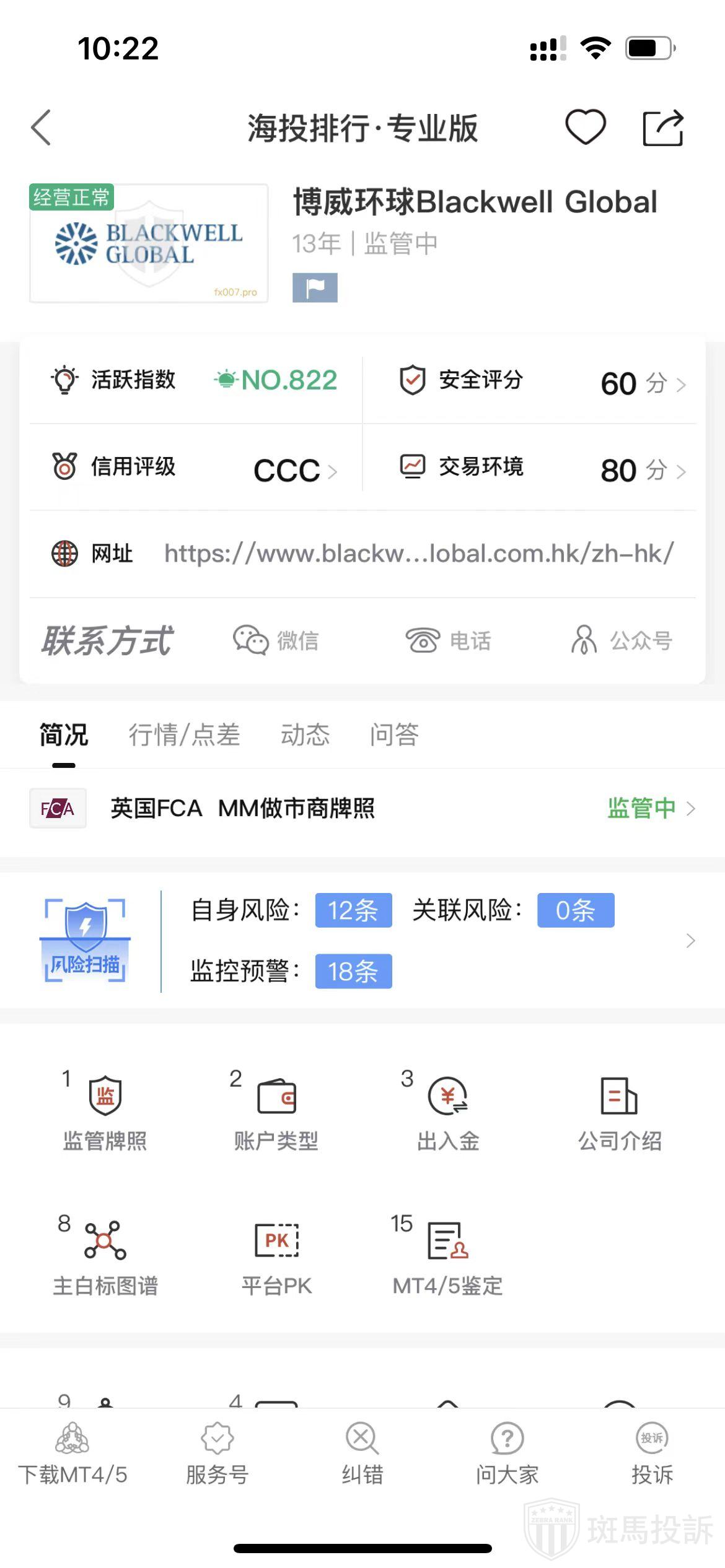Switch to the 行情/点差 tab
This screenshot has height=1568, width=725.
pyautogui.click(x=184, y=735)
